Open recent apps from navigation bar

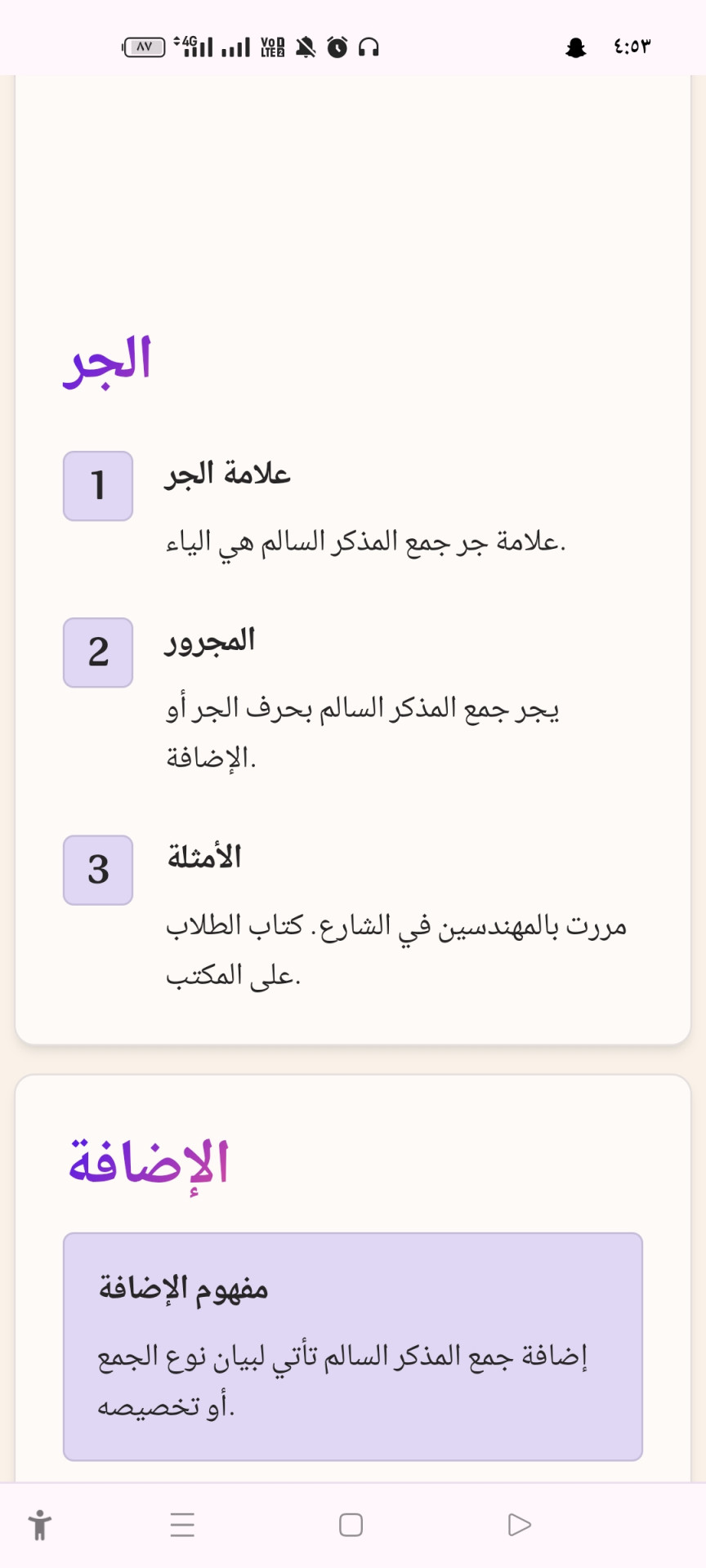182,1525
